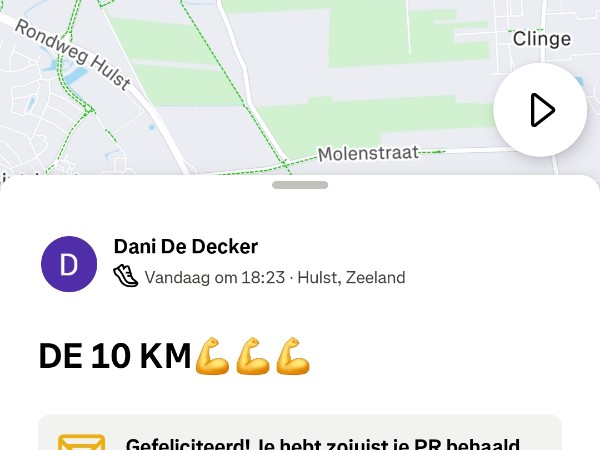Tap the bottom sheet drag handle
Screen dimensions: 600x450
coord(300,185)
